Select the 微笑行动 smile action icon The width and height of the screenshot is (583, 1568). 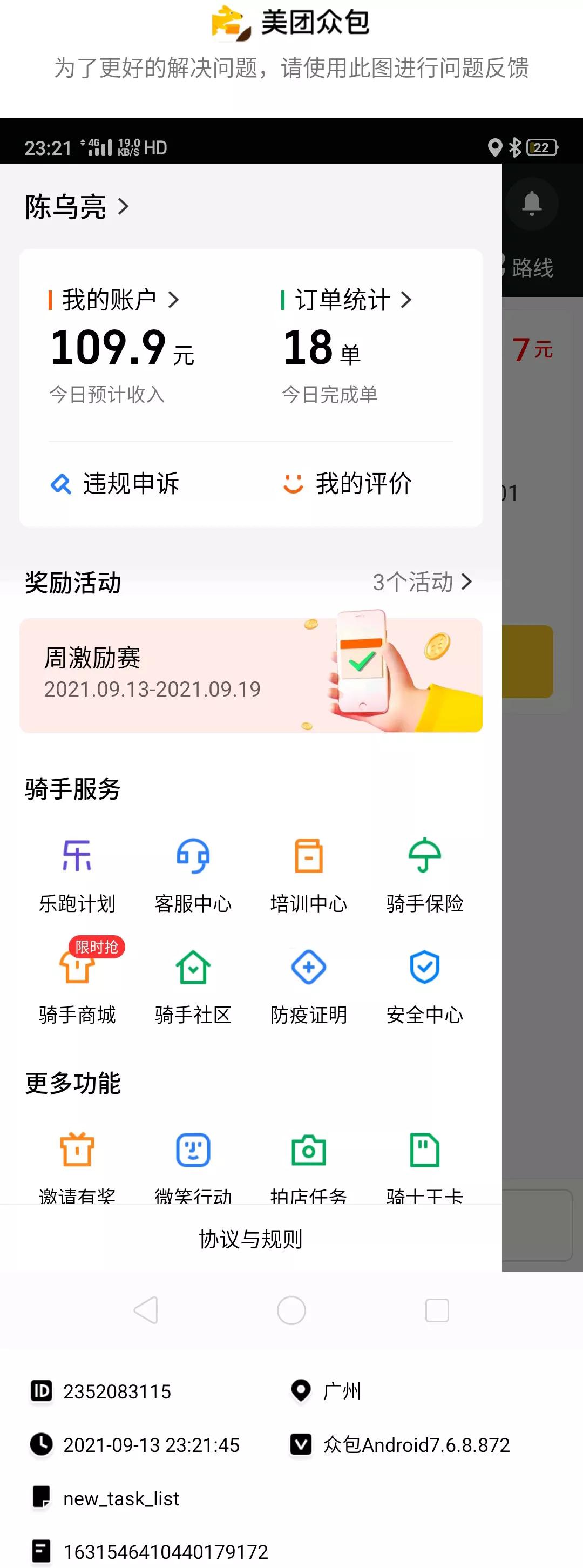point(192,1163)
